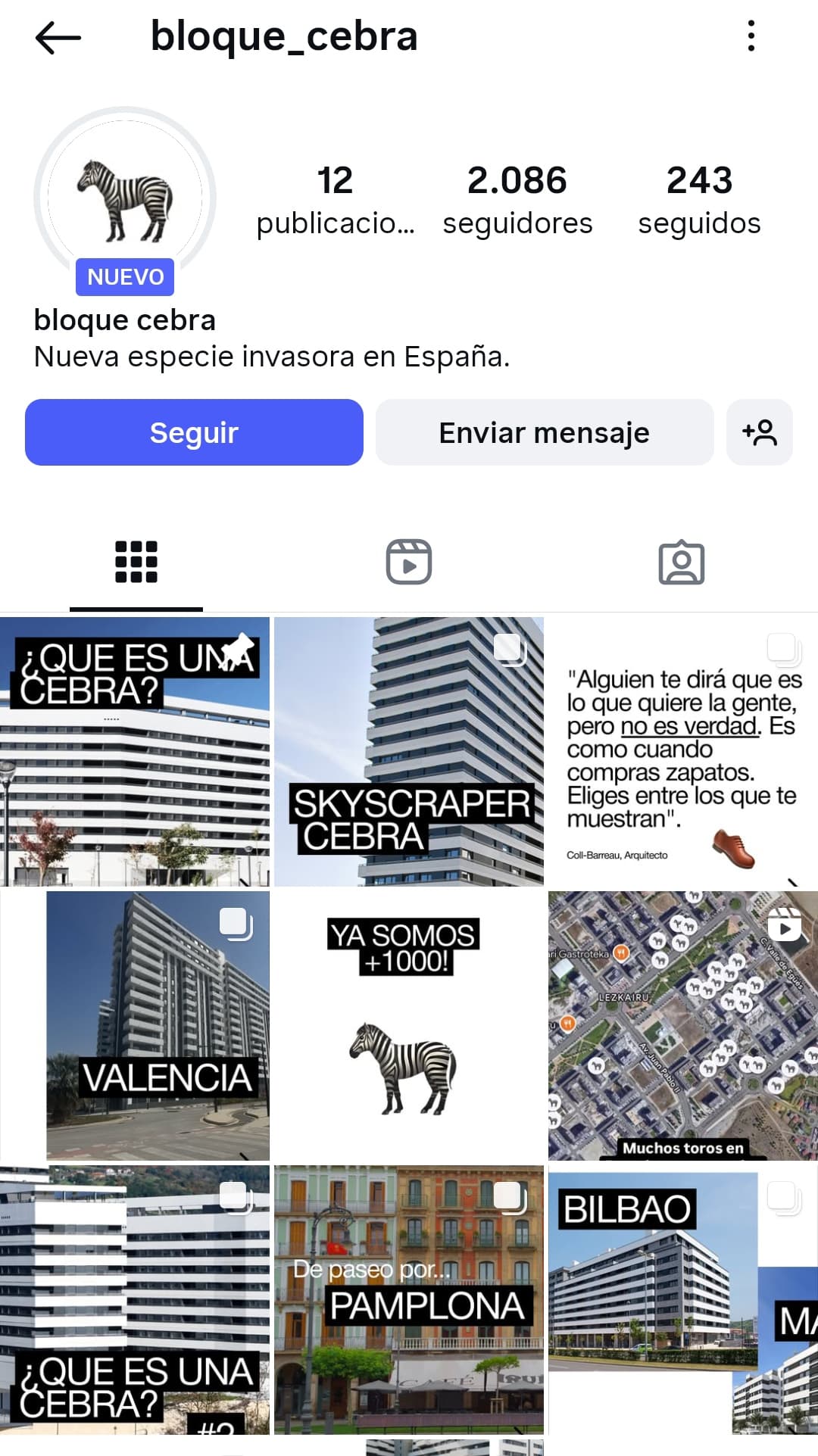Follow bloque_cebra with Seguir
Viewport: 818px width, 1456px height.
pos(194,432)
